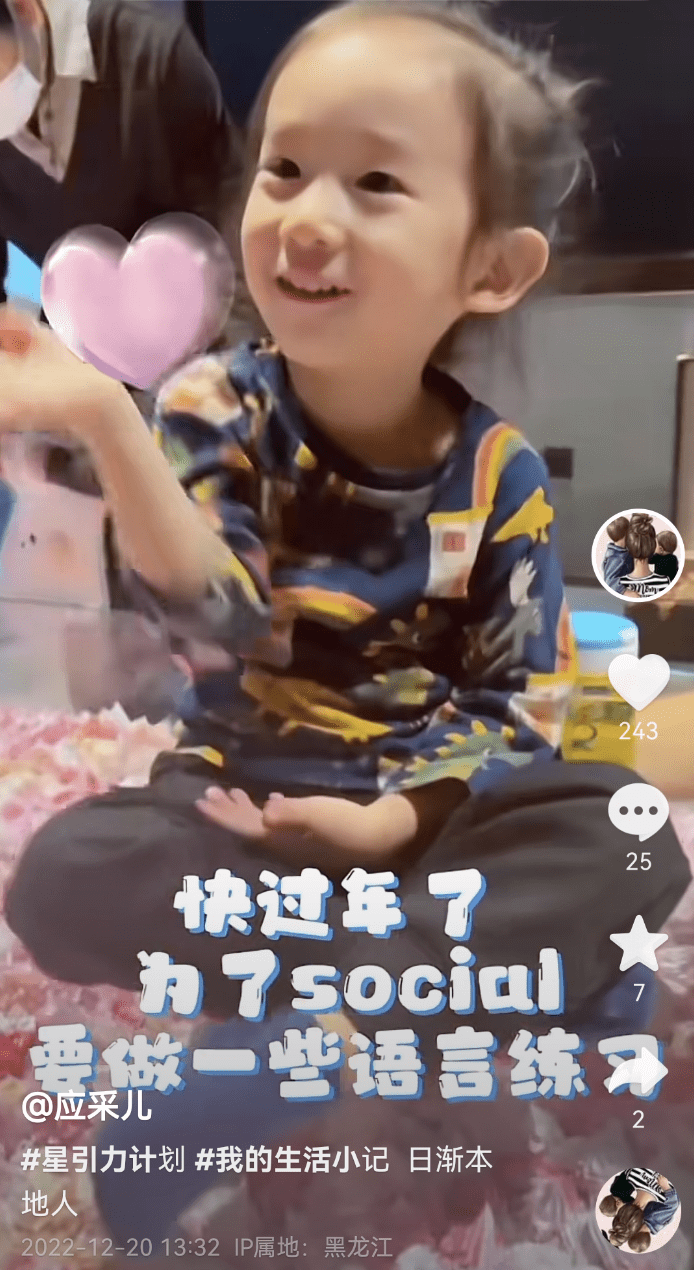Open the creator's profile avatar
The height and width of the screenshot is (1270, 694).
(638, 555)
